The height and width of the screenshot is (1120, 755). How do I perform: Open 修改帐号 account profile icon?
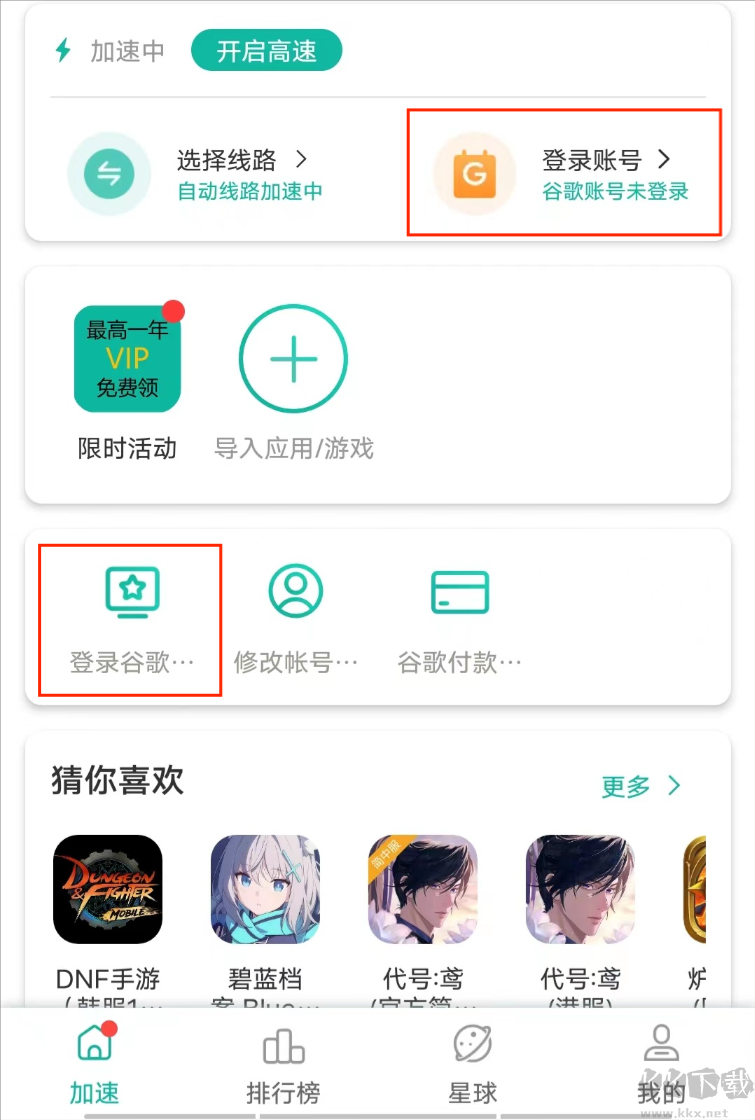[295, 590]
